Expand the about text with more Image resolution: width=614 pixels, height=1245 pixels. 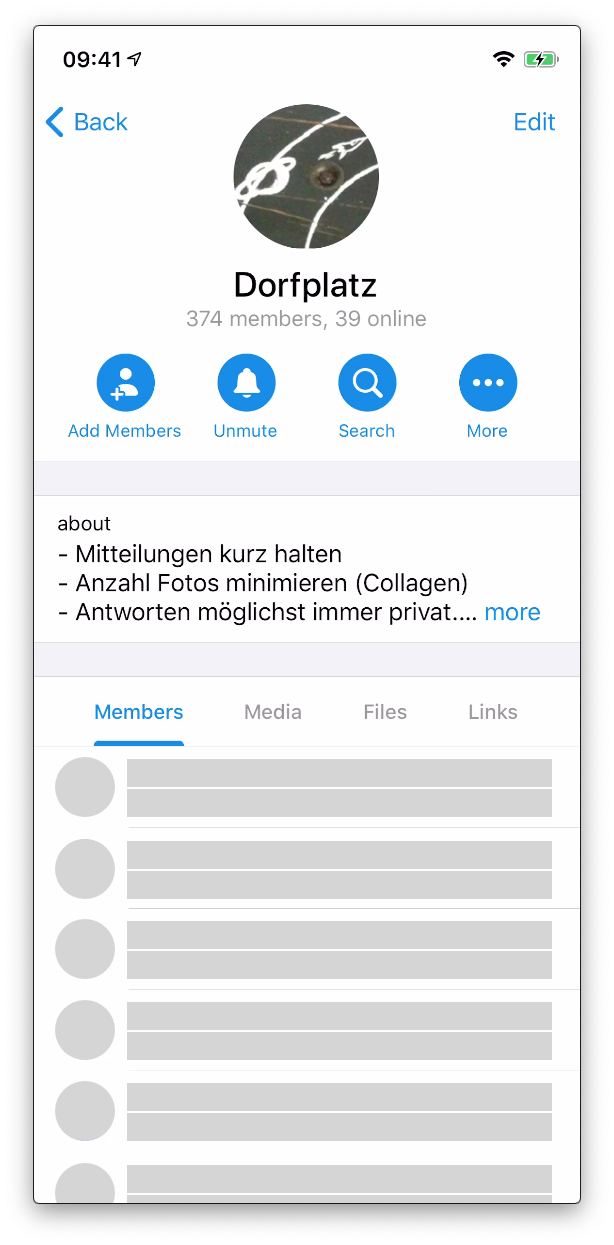(512, 612)
